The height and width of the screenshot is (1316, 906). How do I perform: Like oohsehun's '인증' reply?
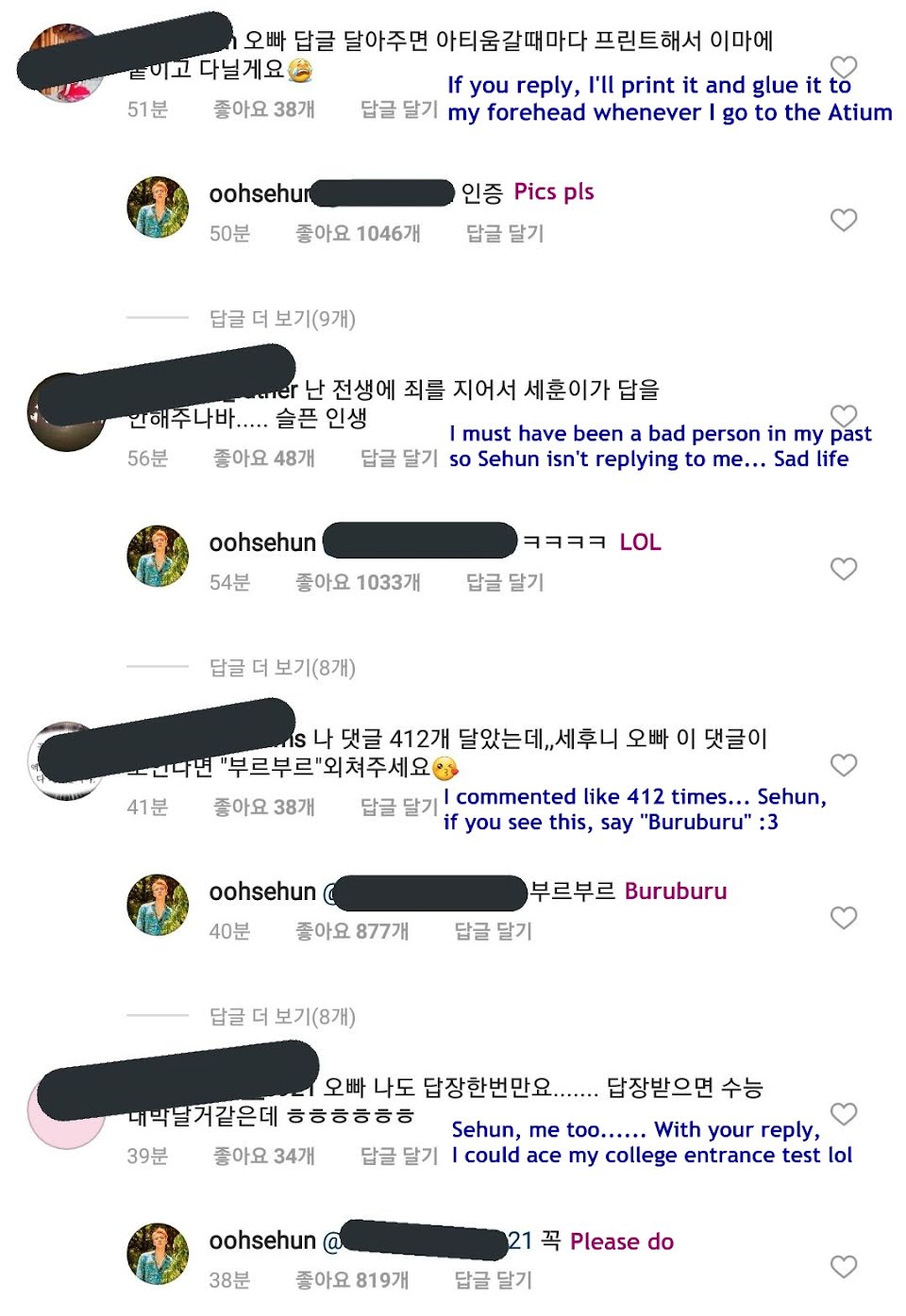(843, 220)
